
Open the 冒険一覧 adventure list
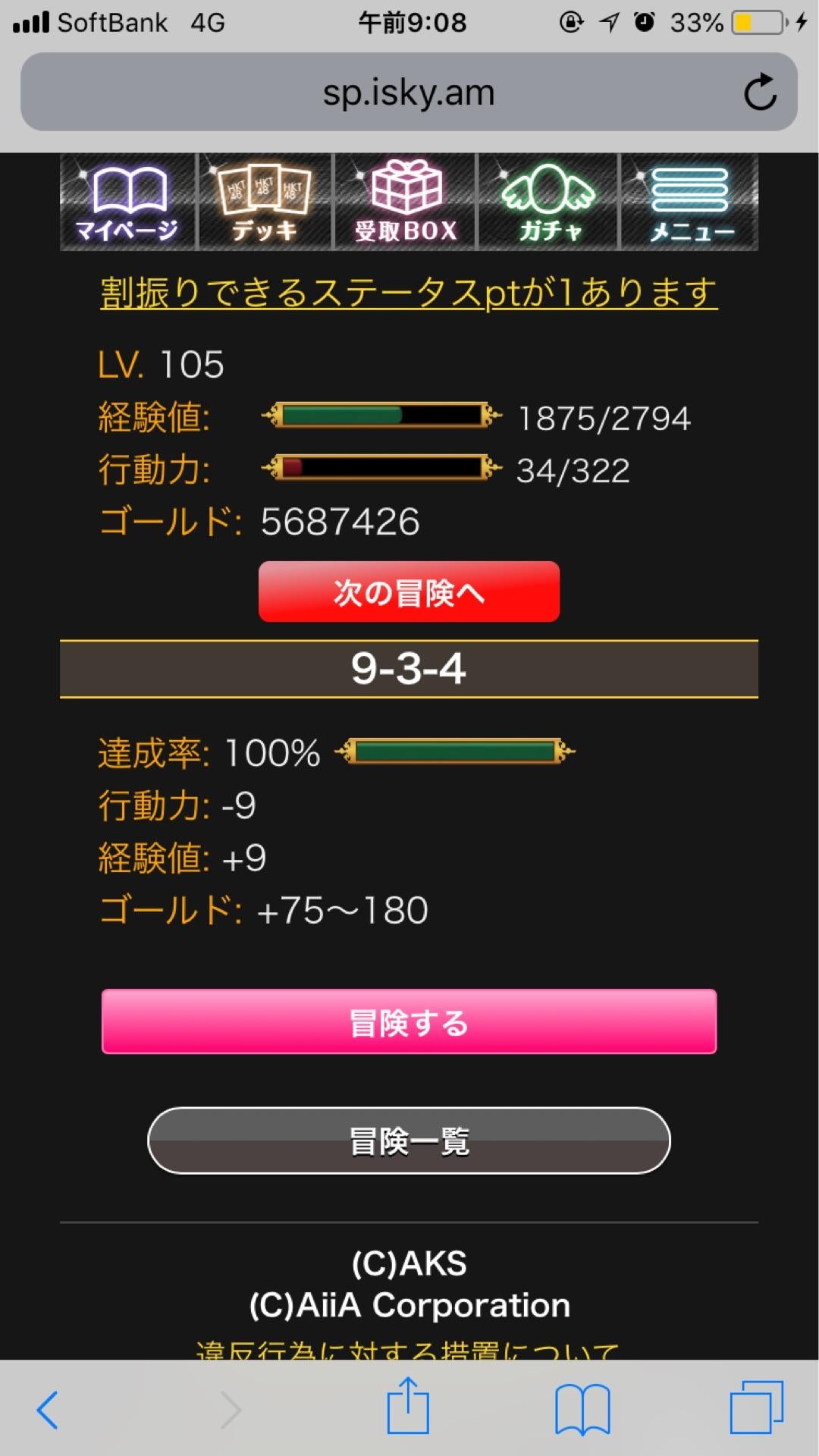click(409, 1141)
